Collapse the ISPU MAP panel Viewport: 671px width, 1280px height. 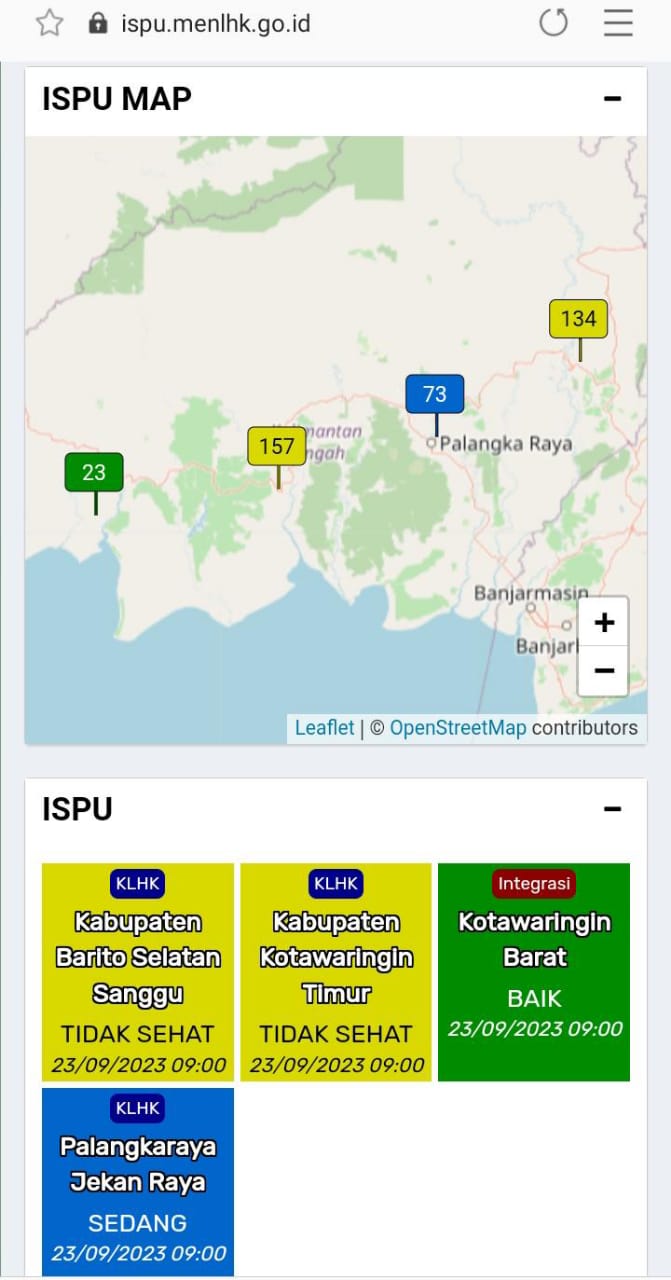pyautogui.click(x=612, y=99)
